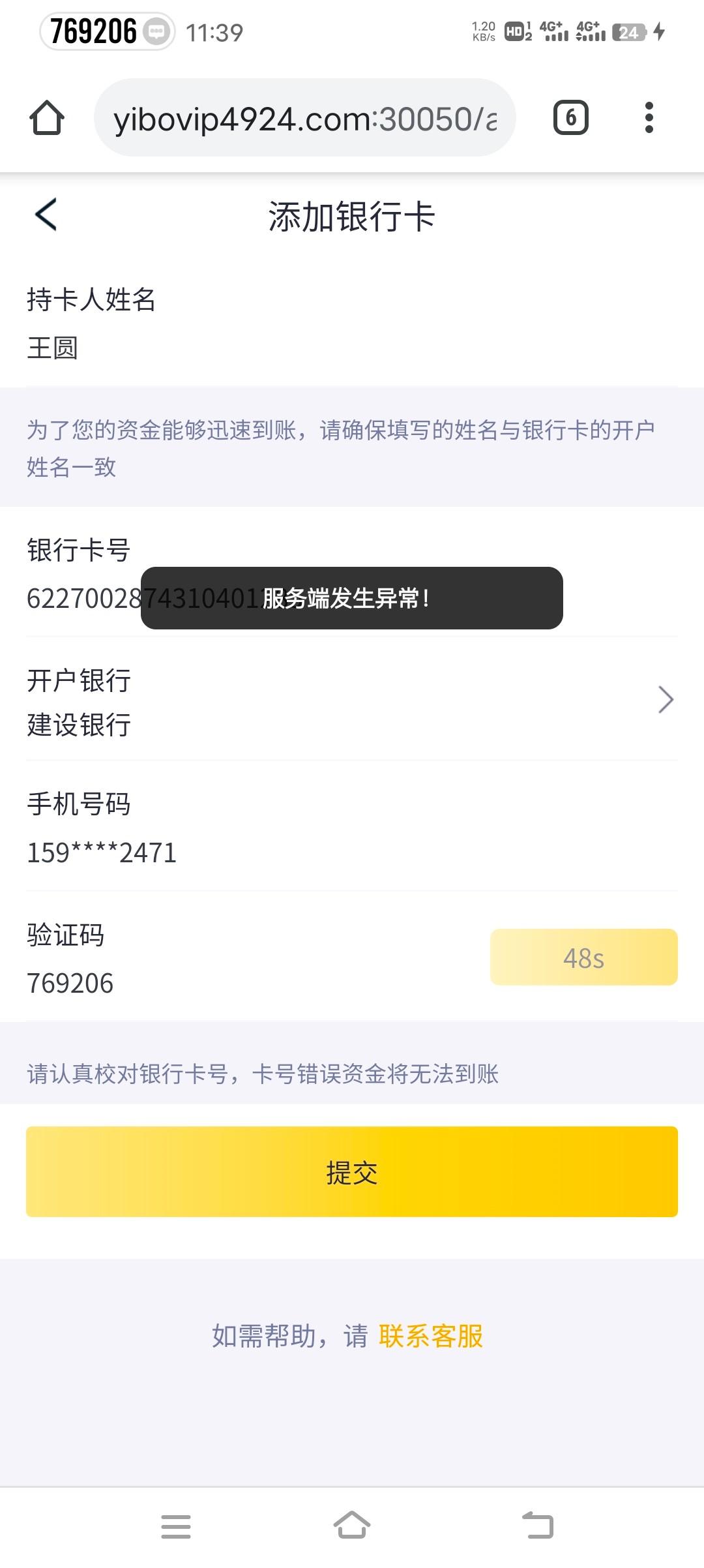704x1568 pixels.
Task: Tap the system back button
Action: (538, 1526)
